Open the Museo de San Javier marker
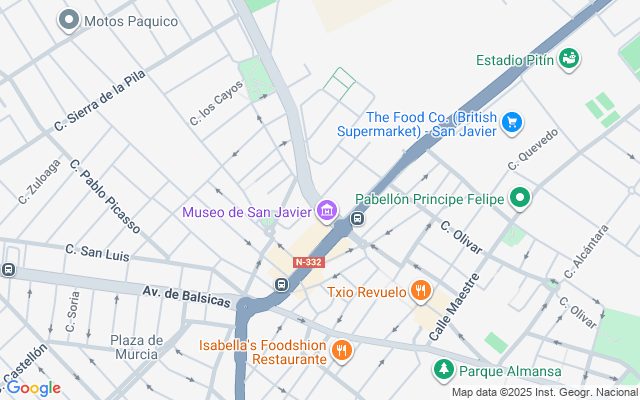Screen dimensions: 640x400 point(326,211)
